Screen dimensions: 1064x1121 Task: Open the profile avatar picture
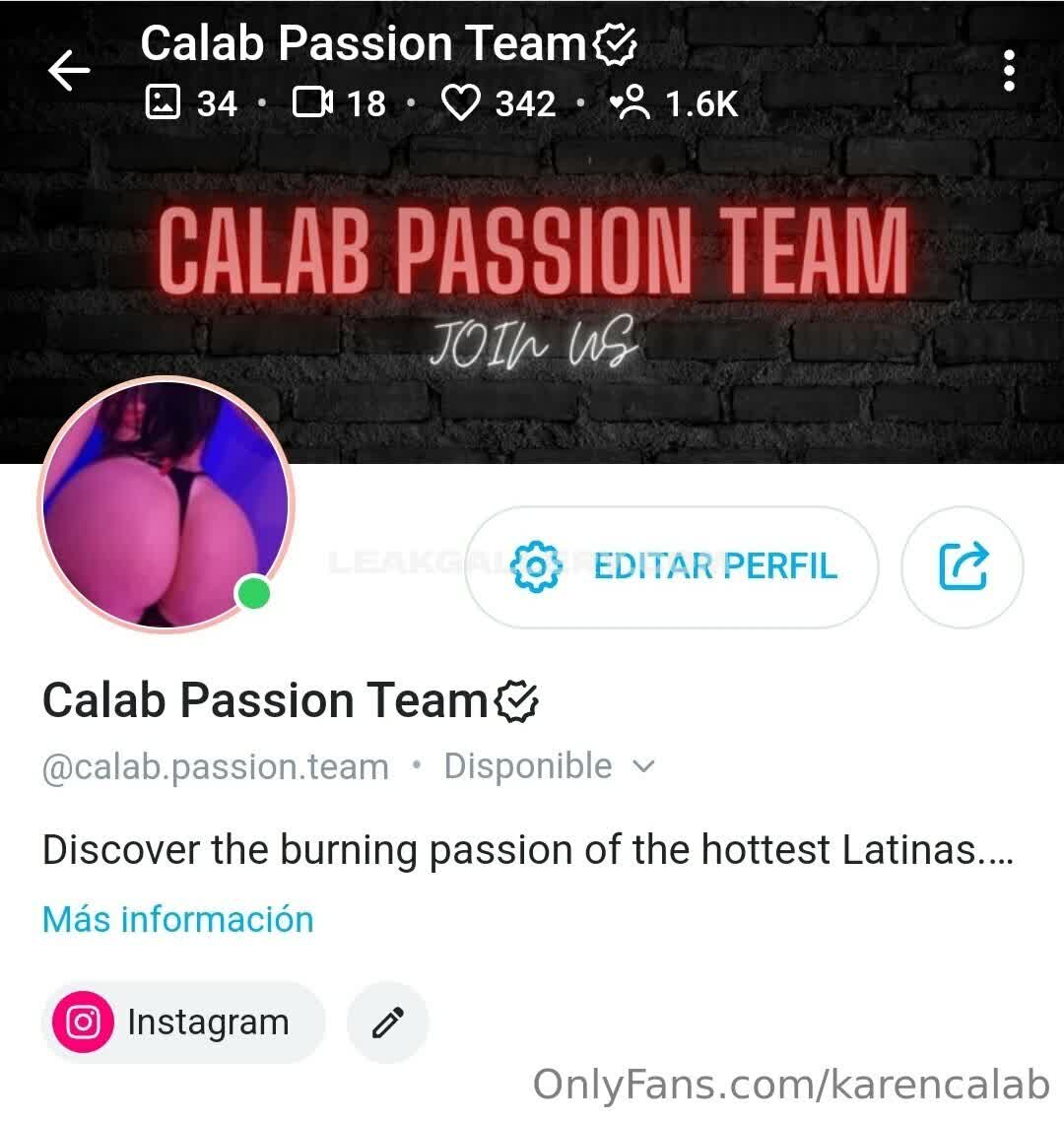(166, 504)
